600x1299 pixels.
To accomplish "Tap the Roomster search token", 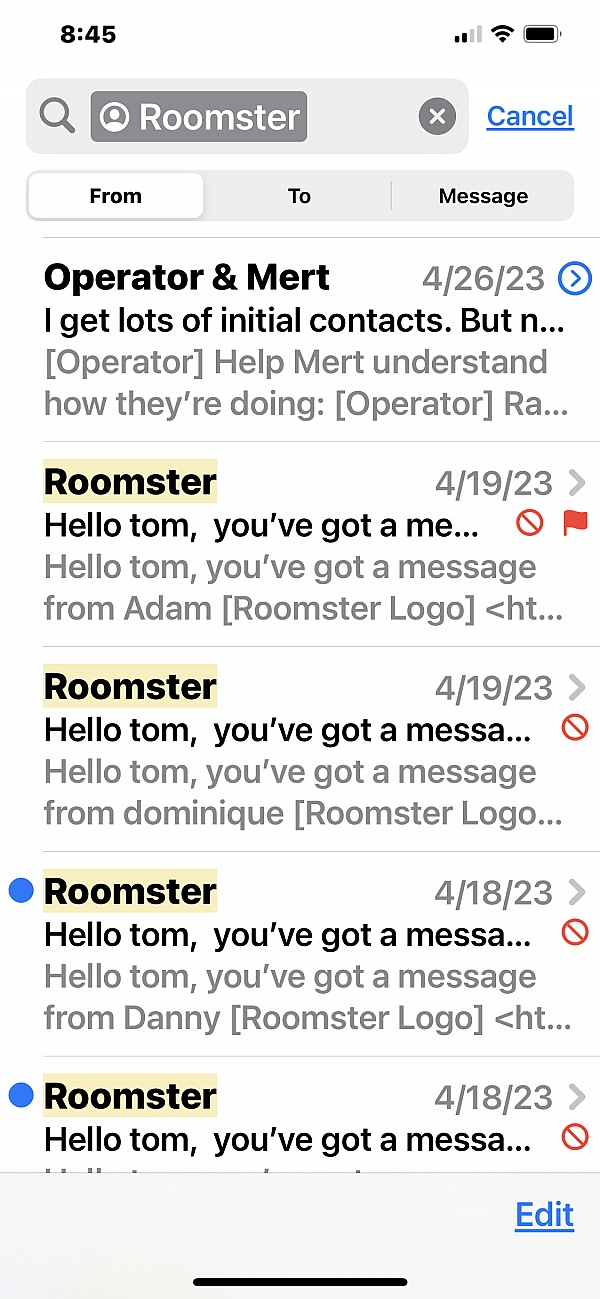I will [x=199, y=117].
